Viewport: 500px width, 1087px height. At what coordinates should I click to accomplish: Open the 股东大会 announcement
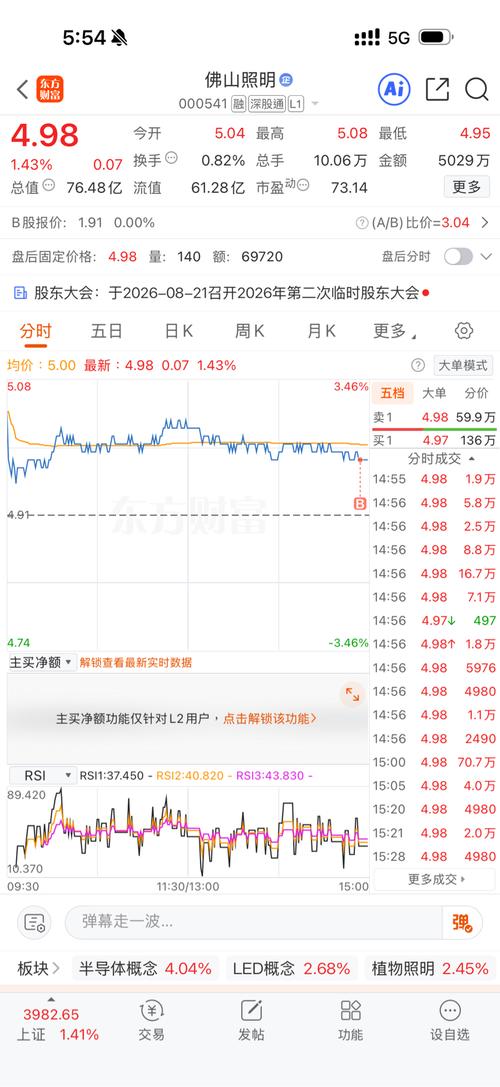(221, 293)
